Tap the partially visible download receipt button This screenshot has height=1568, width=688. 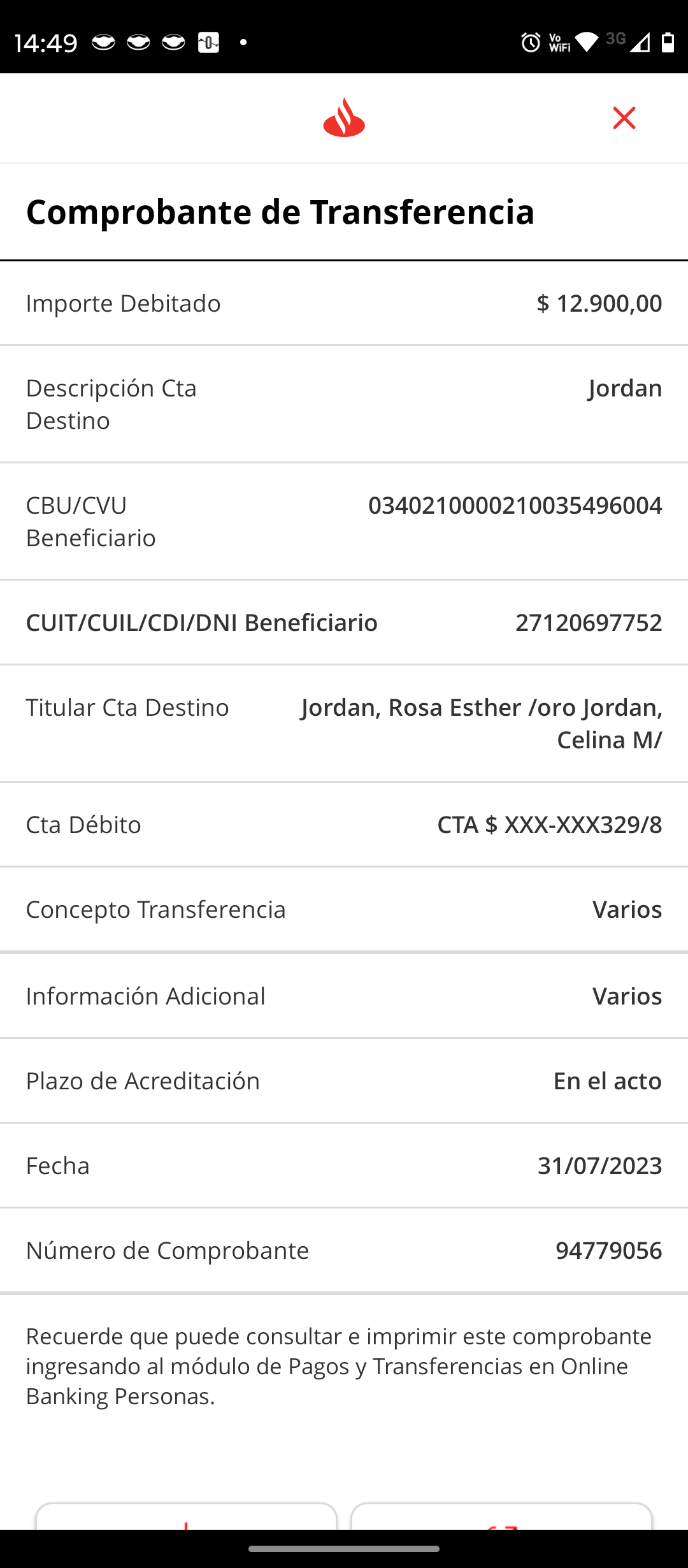186,1517
